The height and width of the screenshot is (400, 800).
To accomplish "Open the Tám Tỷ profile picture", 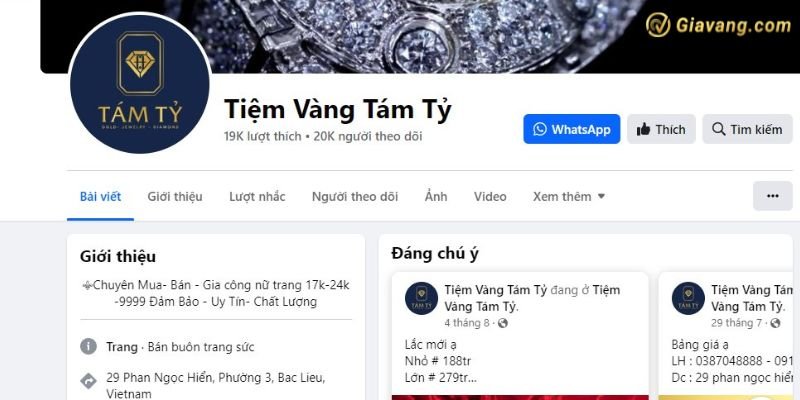I will (140, 84).
